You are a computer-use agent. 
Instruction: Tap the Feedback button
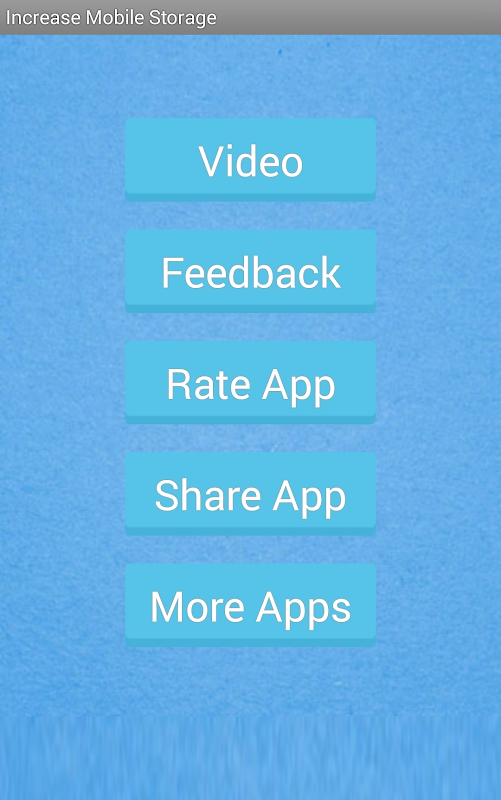(250, 271)
